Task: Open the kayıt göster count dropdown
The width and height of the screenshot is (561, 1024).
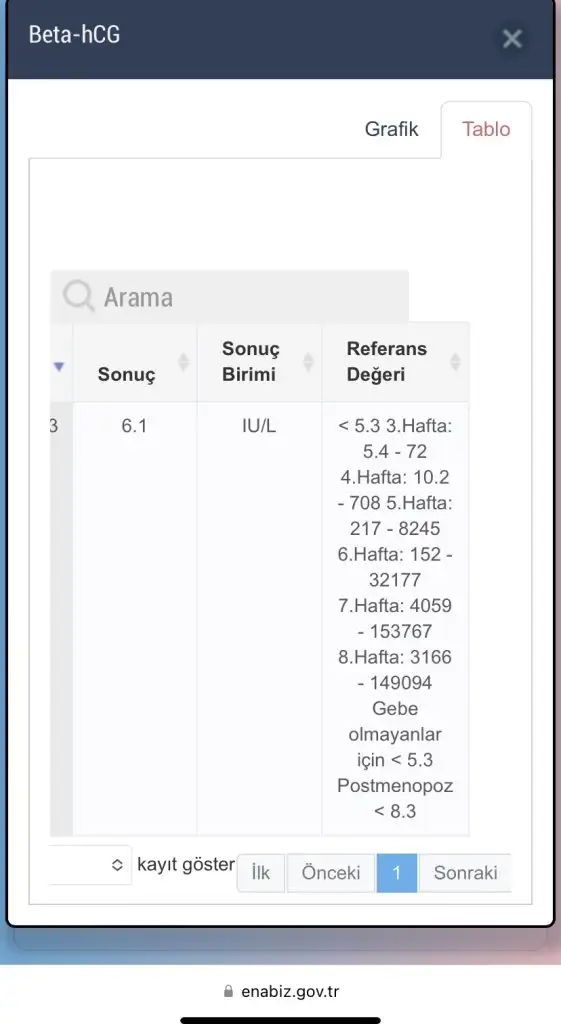Action: point(90,865)
